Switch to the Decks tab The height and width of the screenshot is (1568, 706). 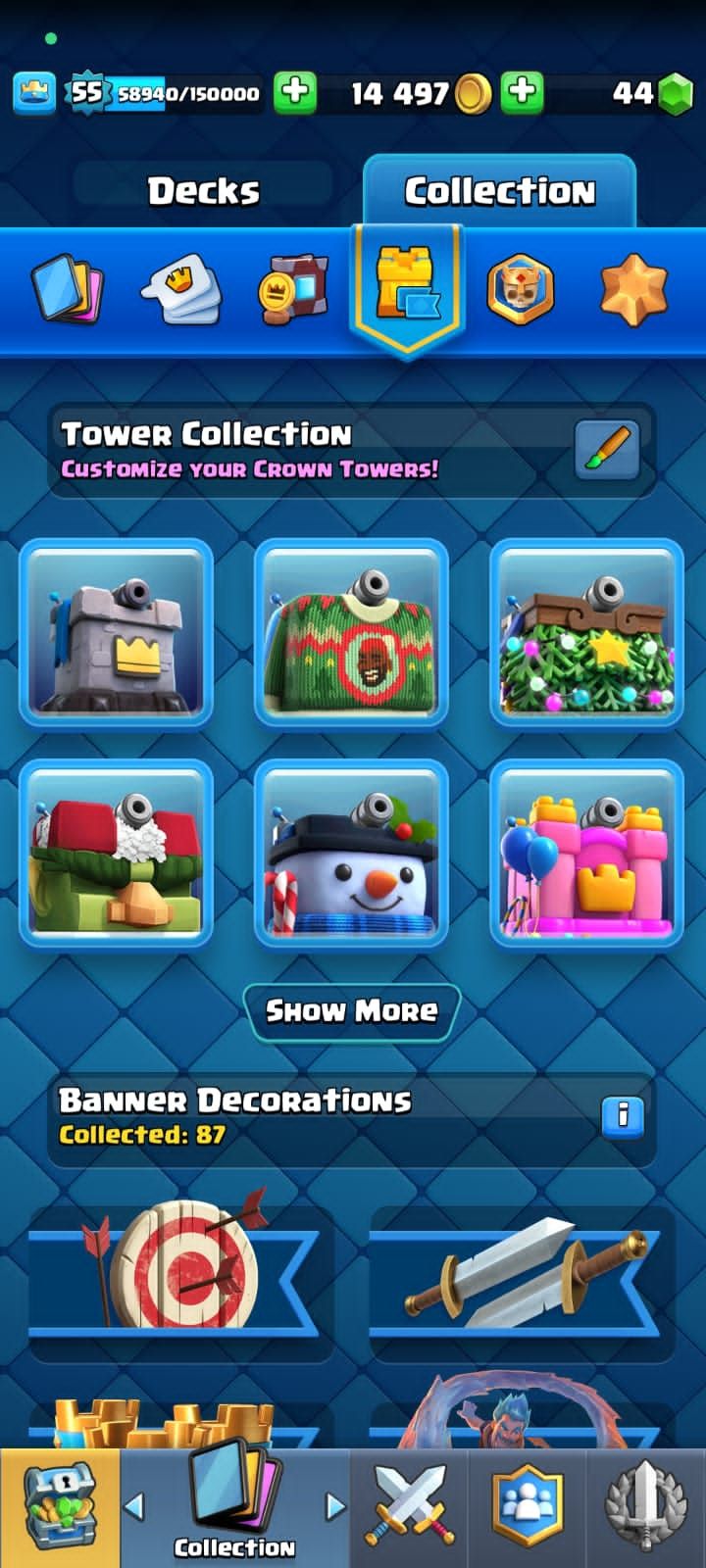tap(203, 190)
